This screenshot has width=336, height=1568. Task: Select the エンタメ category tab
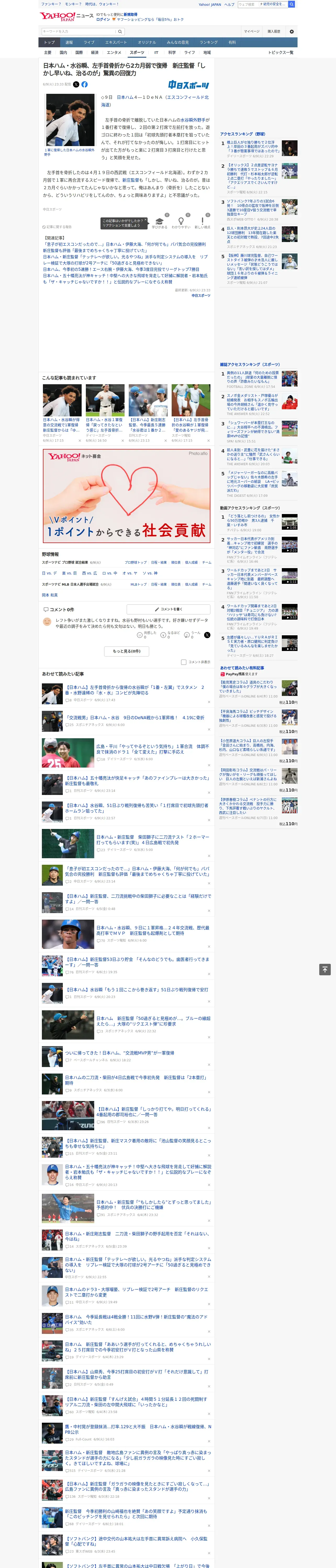[113, 52]
